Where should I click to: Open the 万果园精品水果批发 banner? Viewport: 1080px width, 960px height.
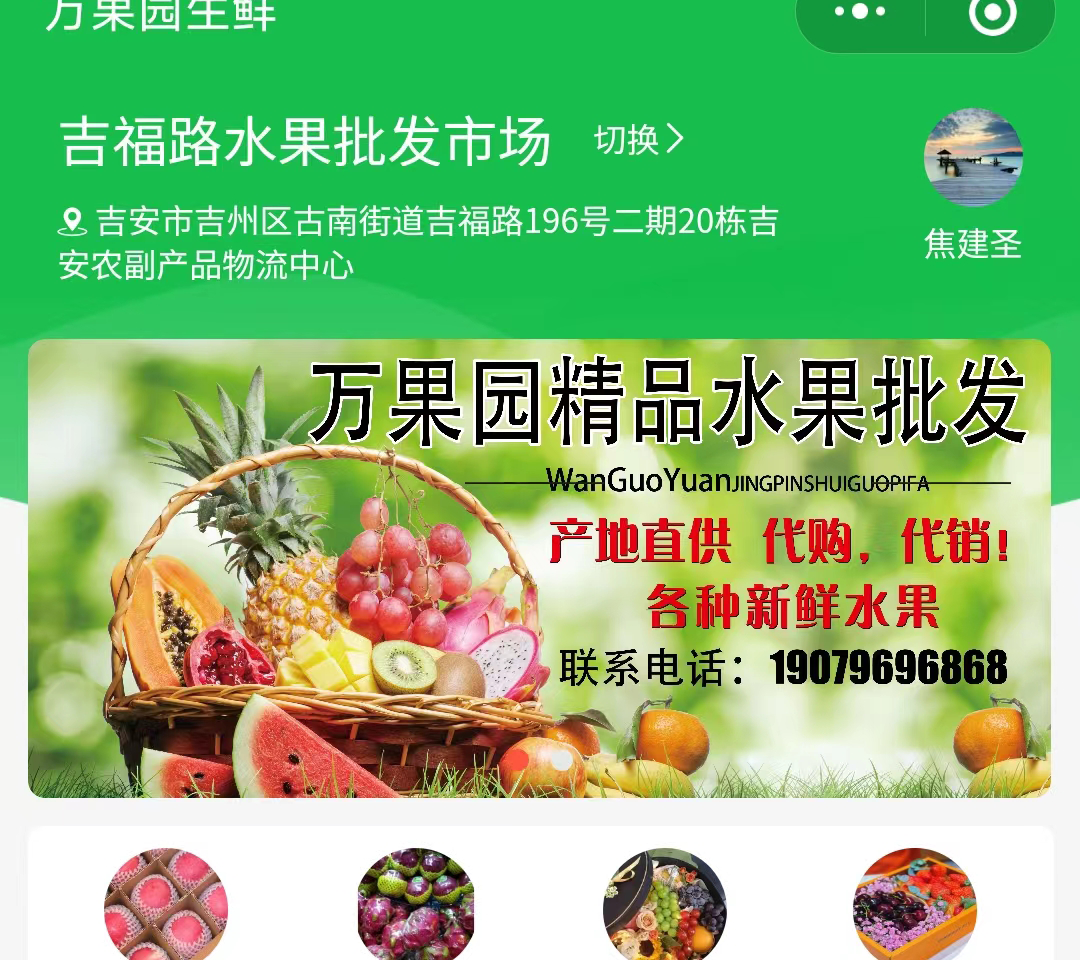tap(539, 568)
